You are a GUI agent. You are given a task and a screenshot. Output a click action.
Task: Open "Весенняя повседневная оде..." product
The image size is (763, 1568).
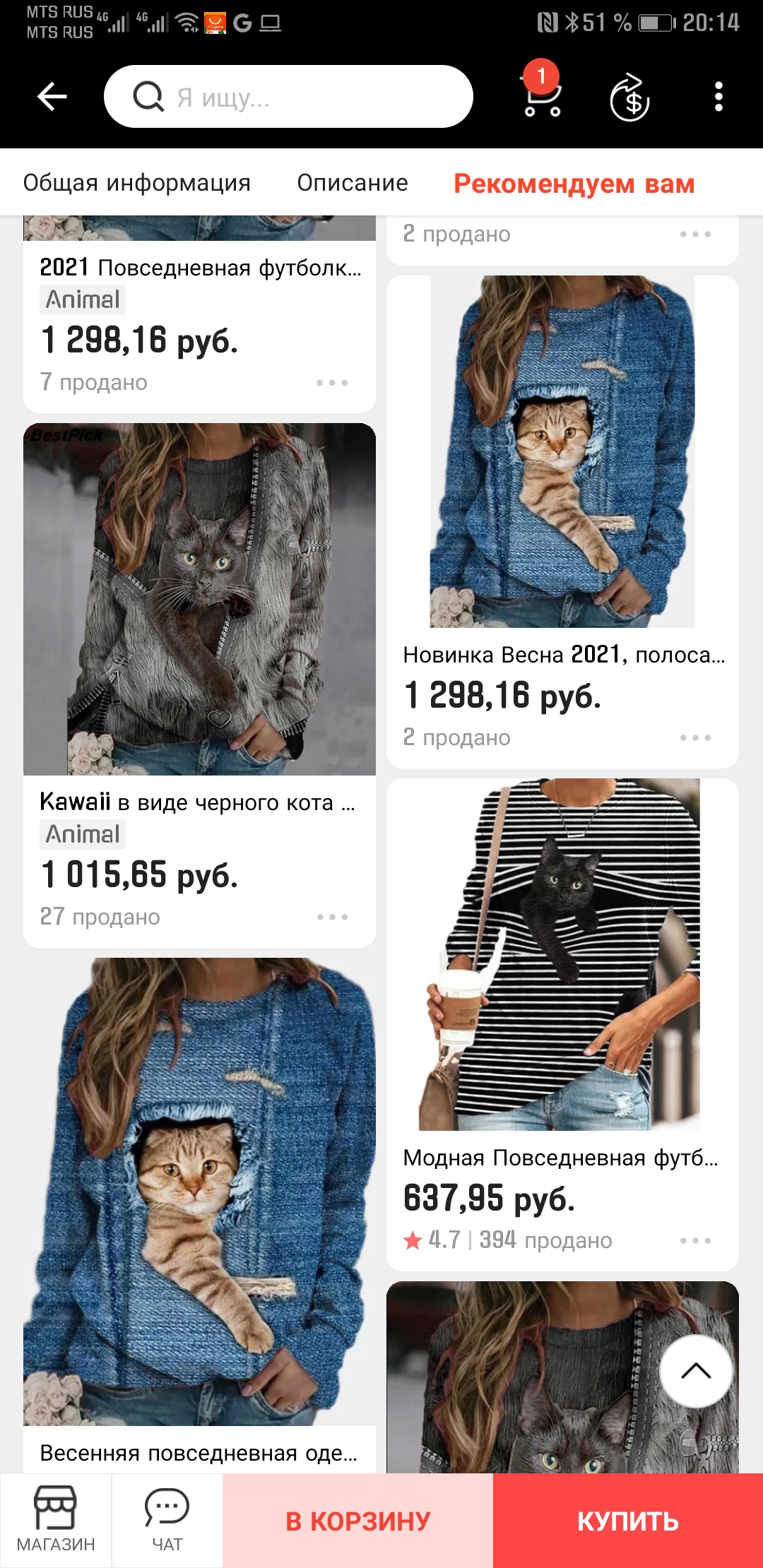tap(199, 1194)
